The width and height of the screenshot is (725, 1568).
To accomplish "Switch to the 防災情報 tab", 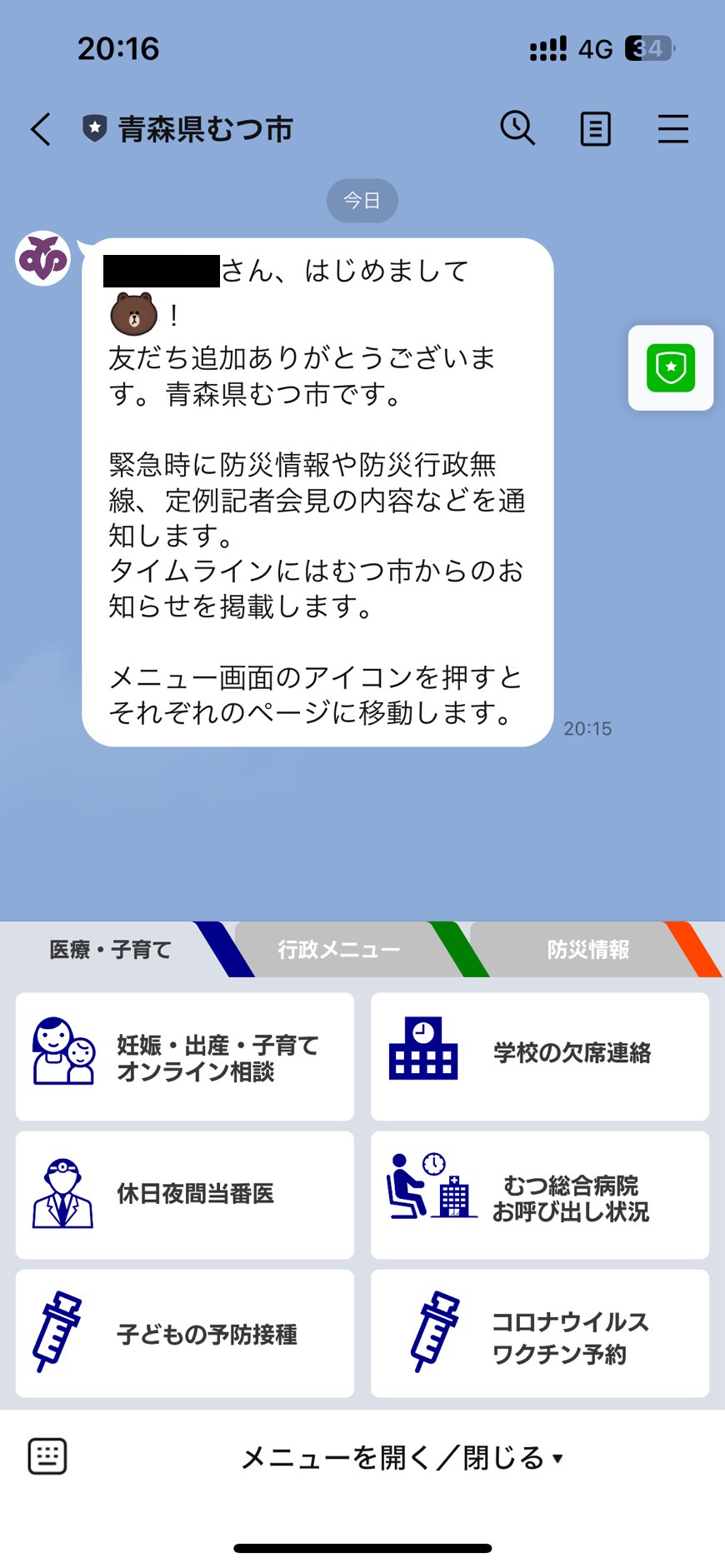I will coord(587,950).
